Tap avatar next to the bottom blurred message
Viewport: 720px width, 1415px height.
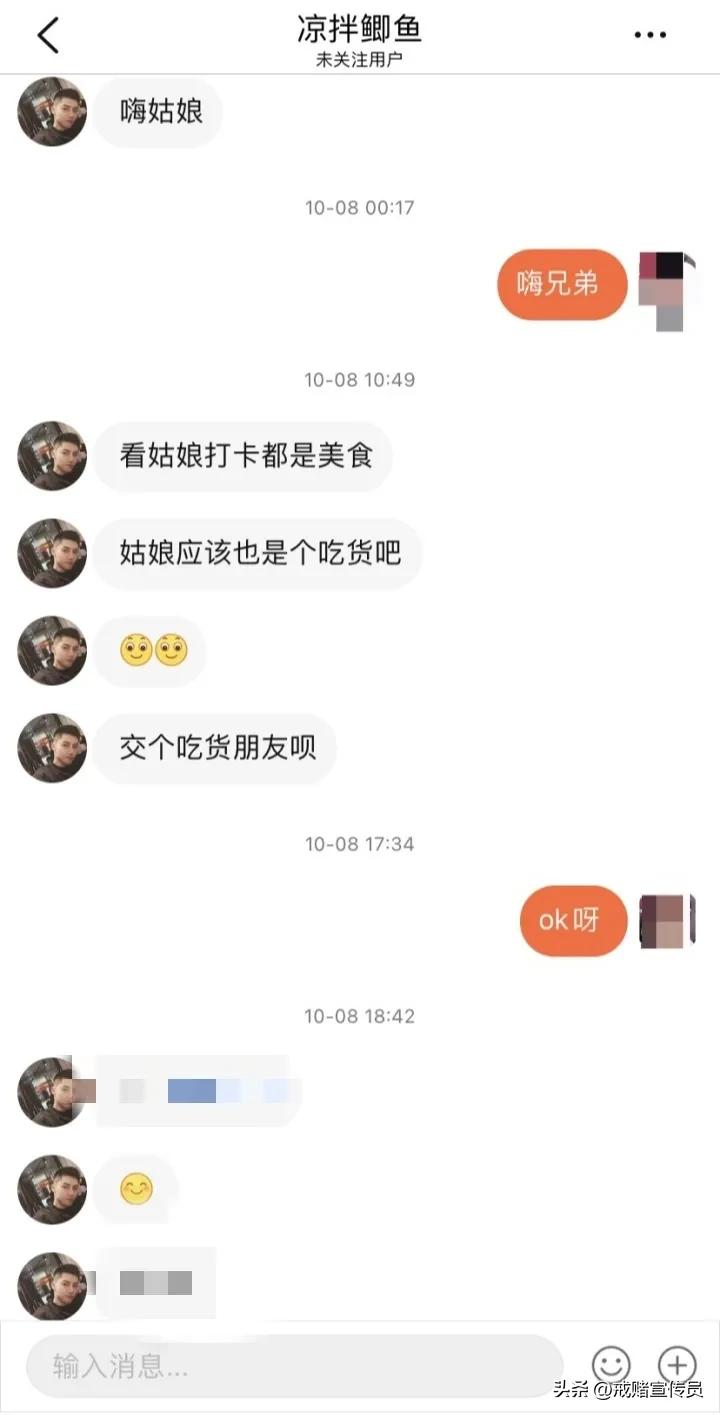(51, 1282)
